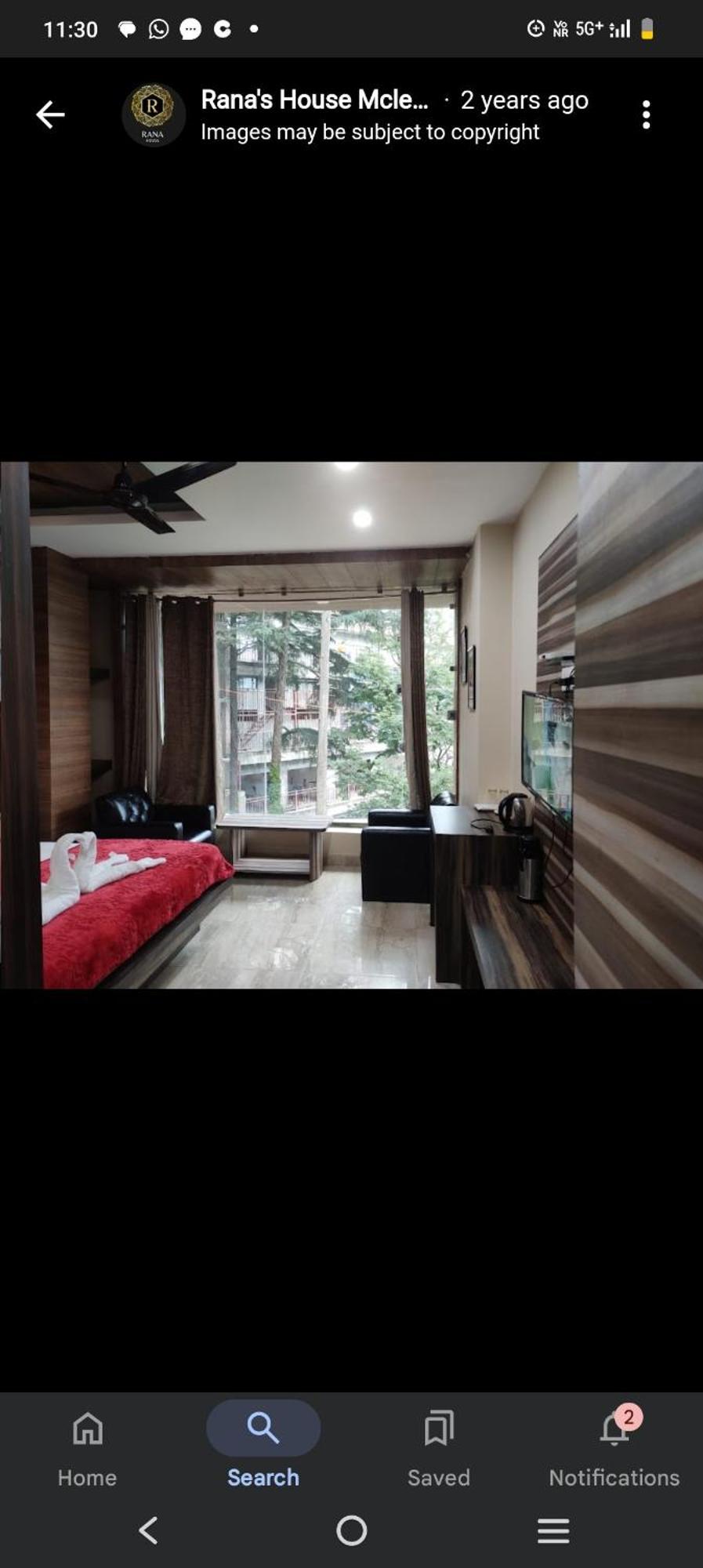Select the Search tab
Viewport: 703px width, 1568px height.
(263, 1446)
